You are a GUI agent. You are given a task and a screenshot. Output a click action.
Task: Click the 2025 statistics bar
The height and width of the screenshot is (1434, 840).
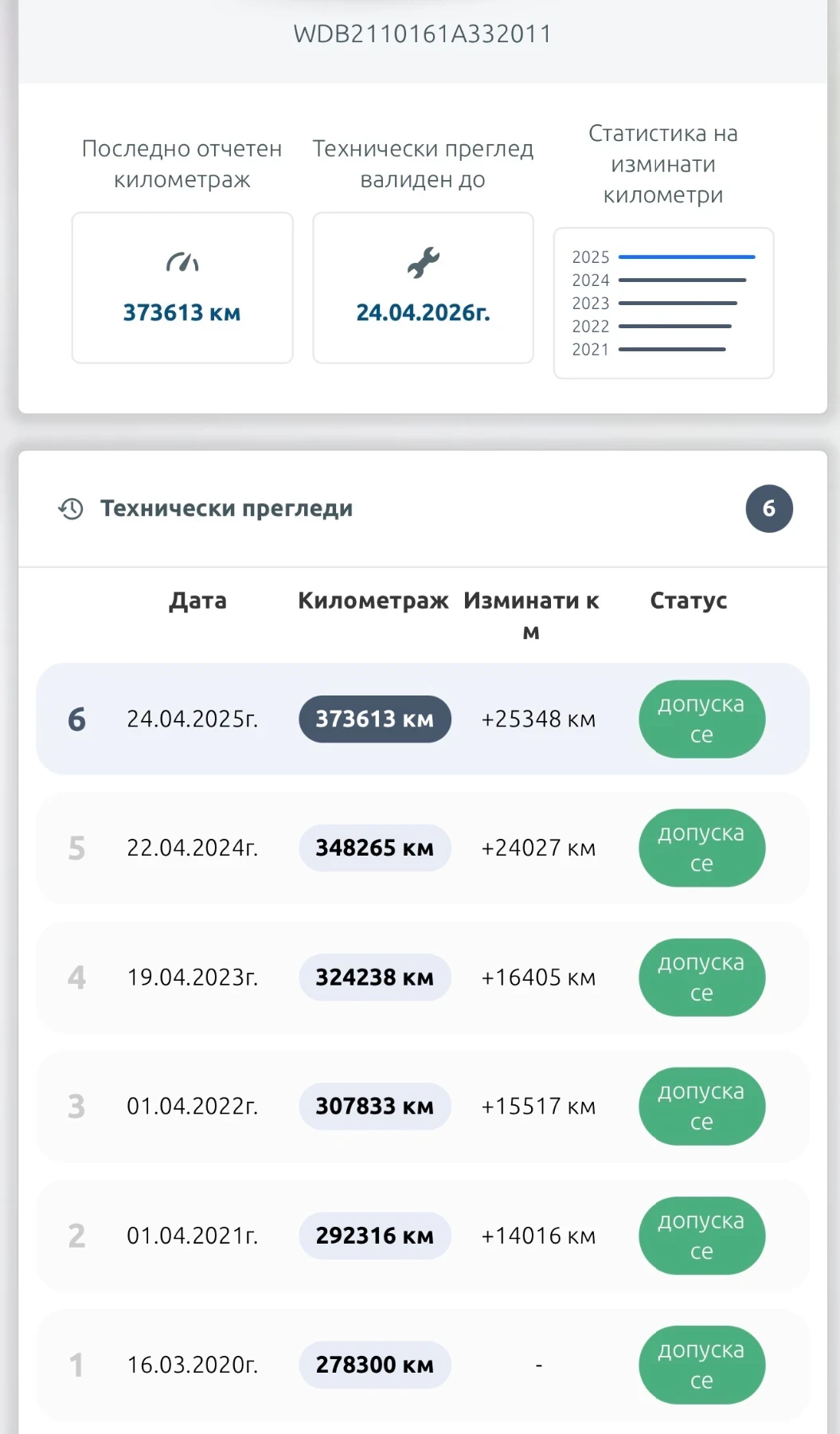pos(687,257)
